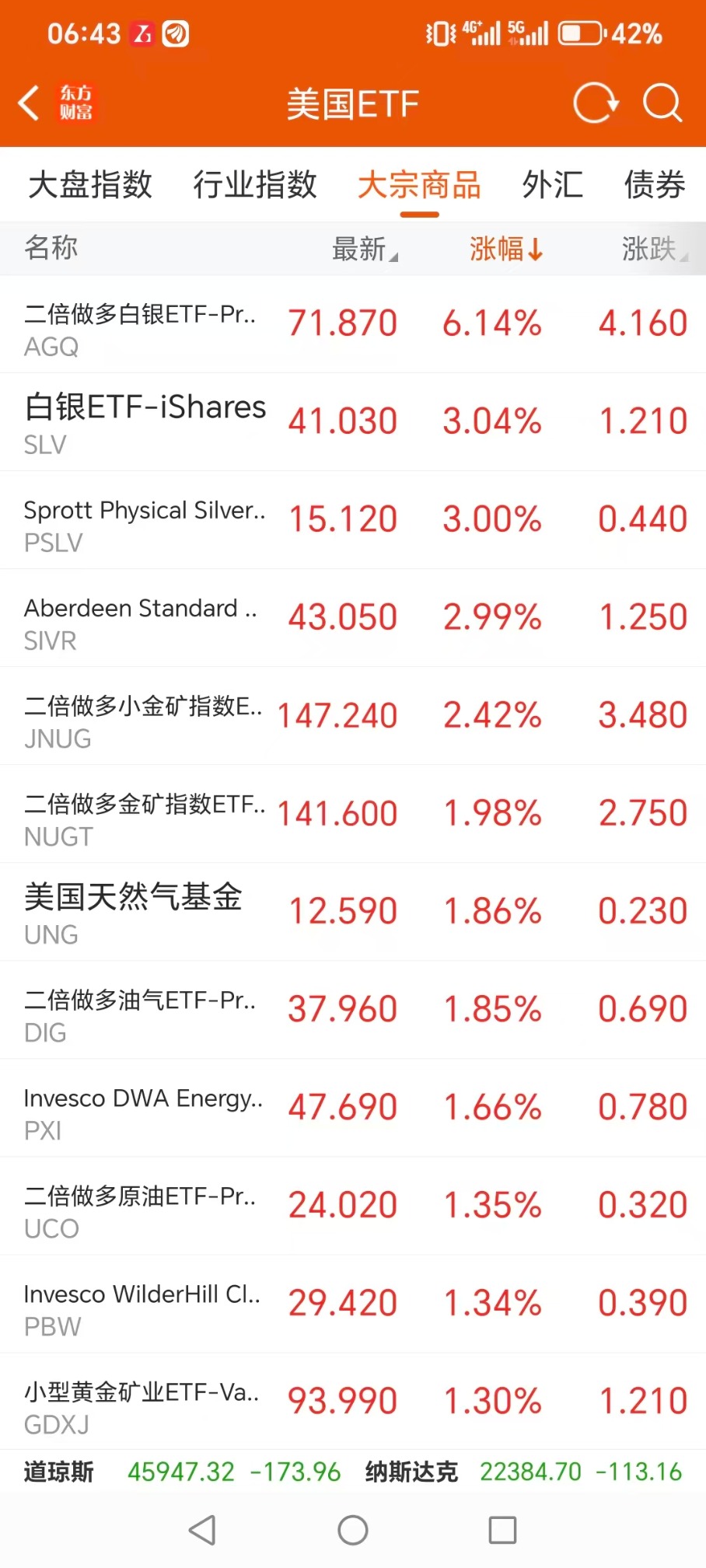Switch to the 大盘指数 tab
The width and height of the screenshot is (706, 1568).
pyautogui.click(x=90, y=185)
